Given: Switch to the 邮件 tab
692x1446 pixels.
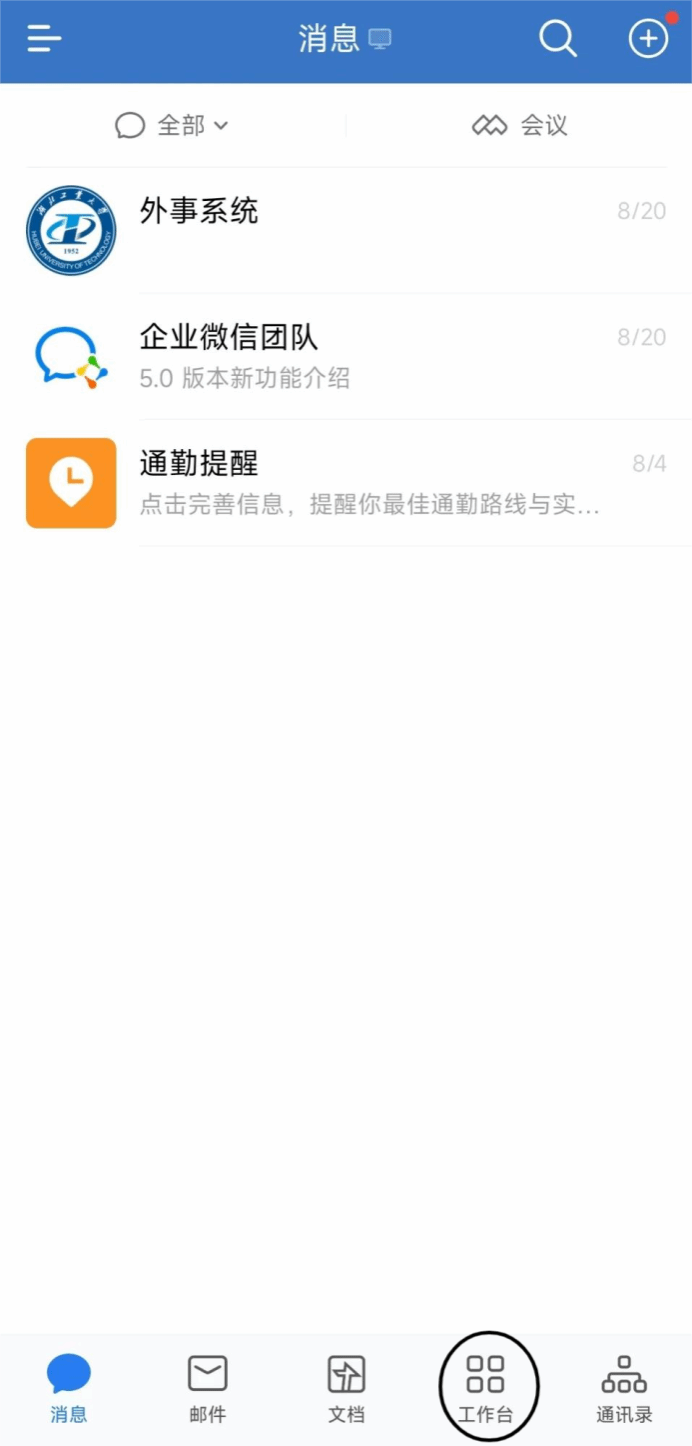Looking at the screenshot, I should click(208, 1388).
